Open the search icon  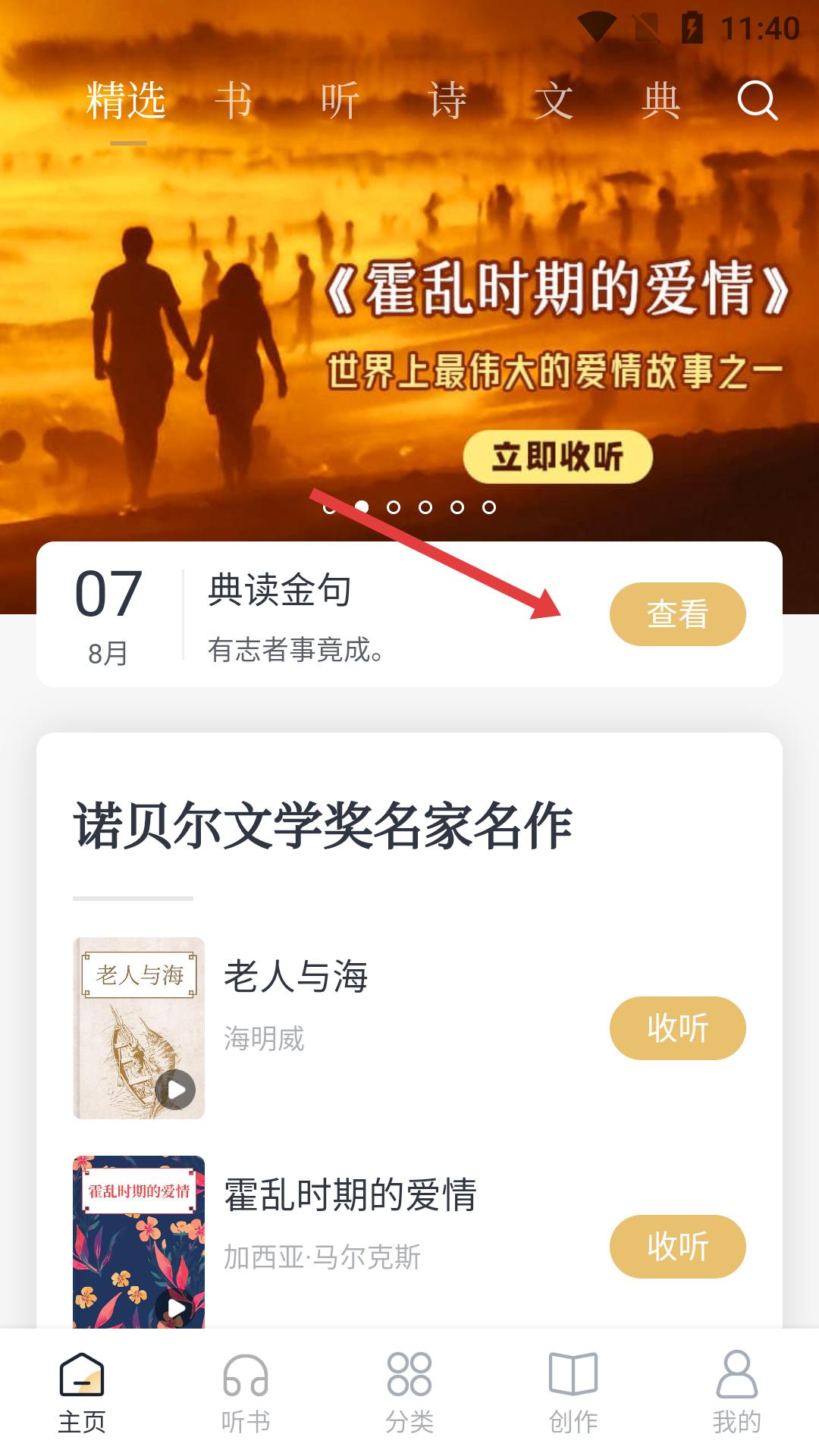pyautogui.click(x=758, y=100)
